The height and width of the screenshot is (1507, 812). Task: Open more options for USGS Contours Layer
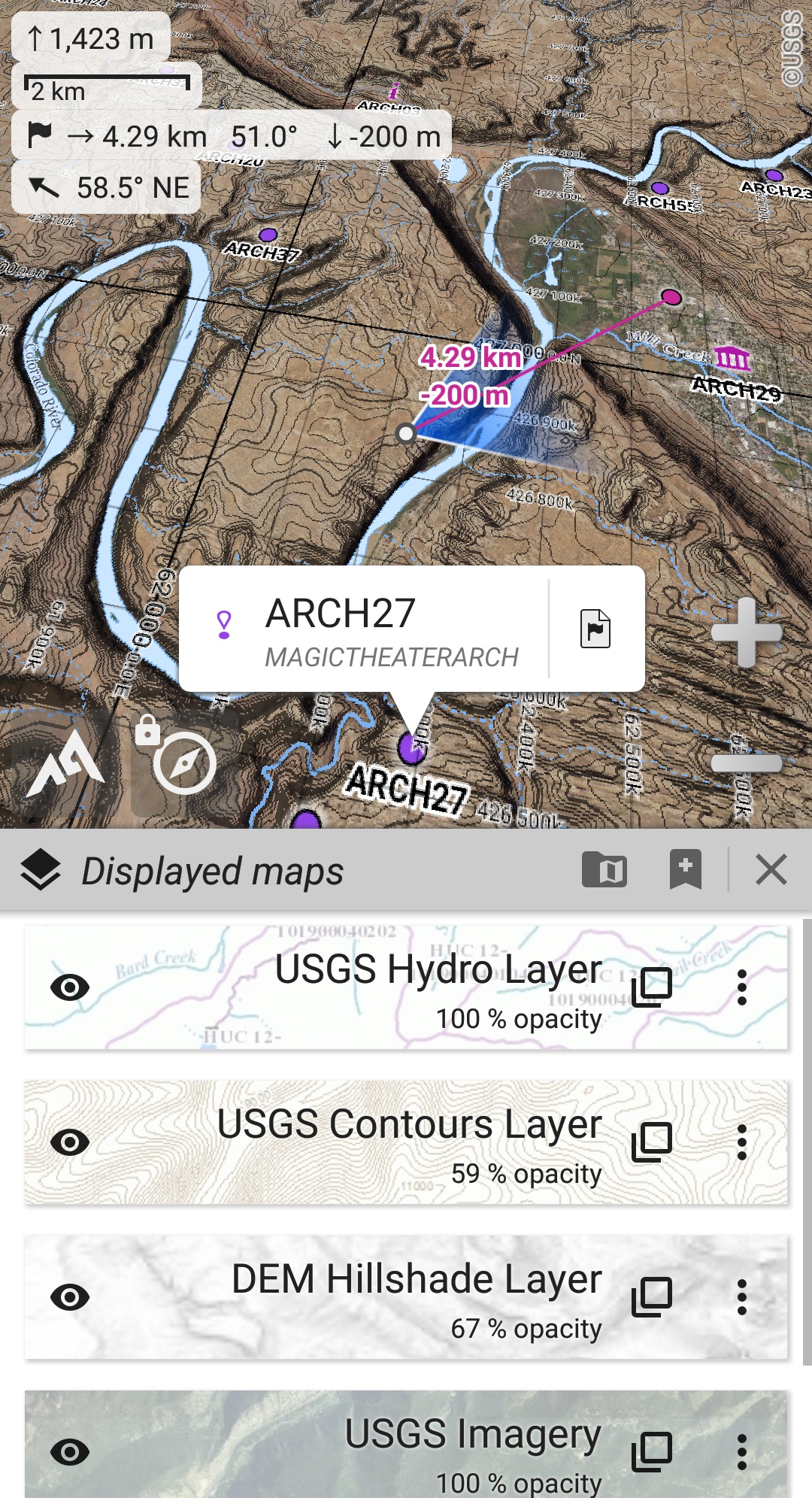point(742,1142)
